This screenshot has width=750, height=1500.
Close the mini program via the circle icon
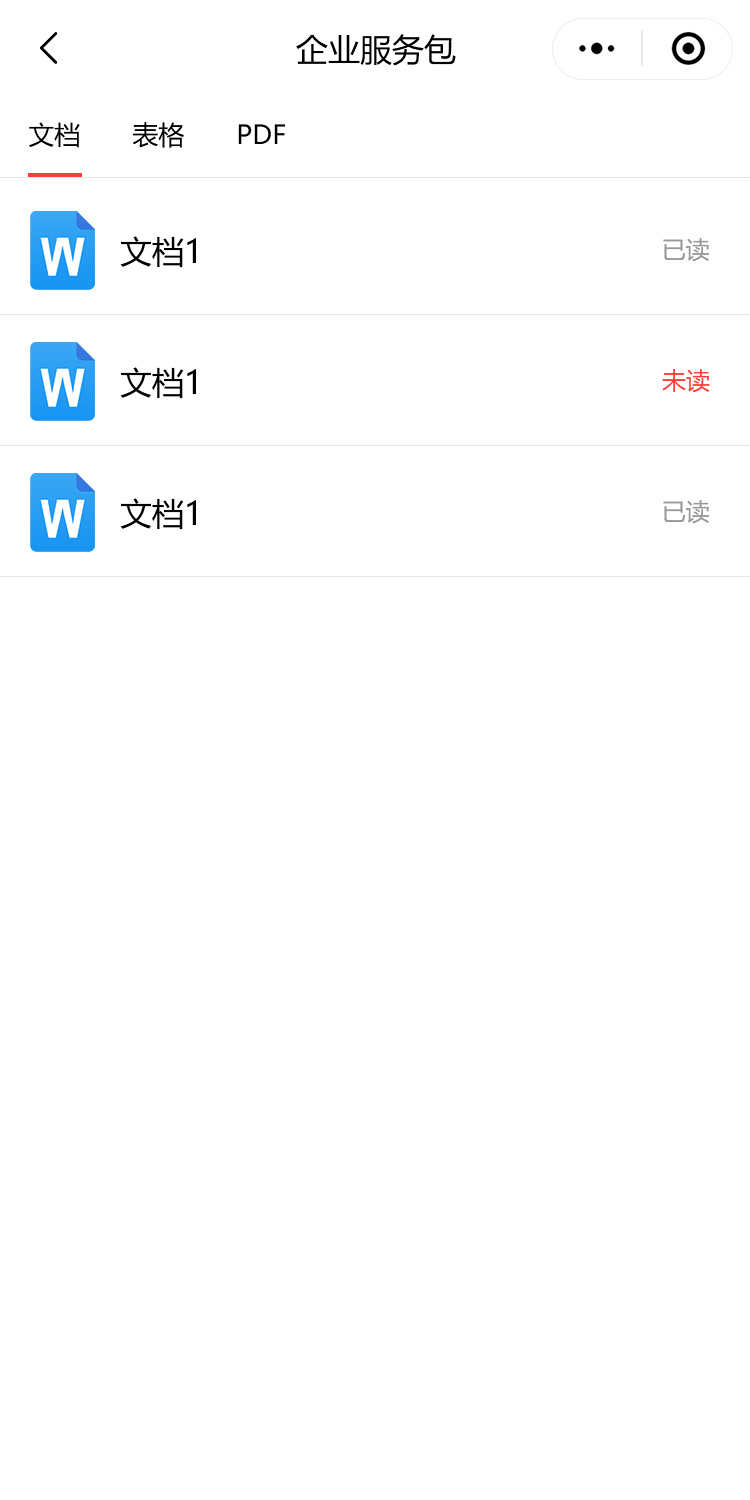(x=688, y=48)
